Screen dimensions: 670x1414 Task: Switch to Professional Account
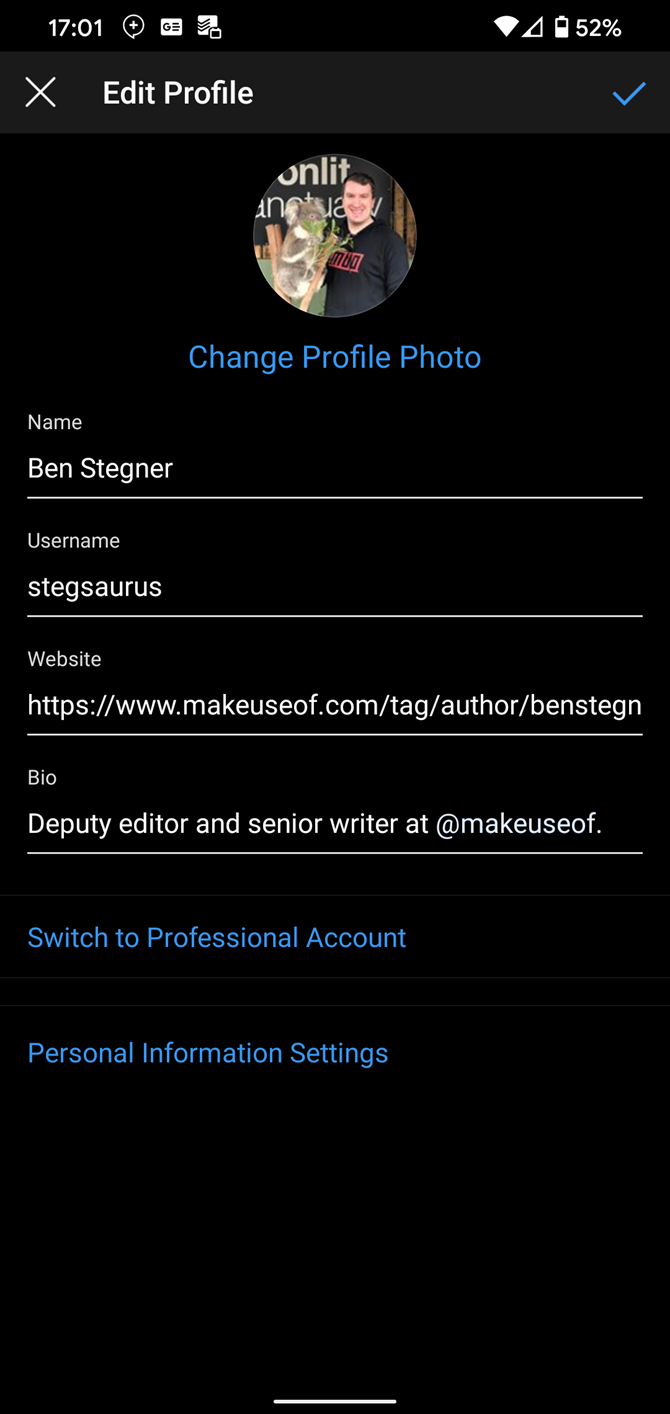217,937
